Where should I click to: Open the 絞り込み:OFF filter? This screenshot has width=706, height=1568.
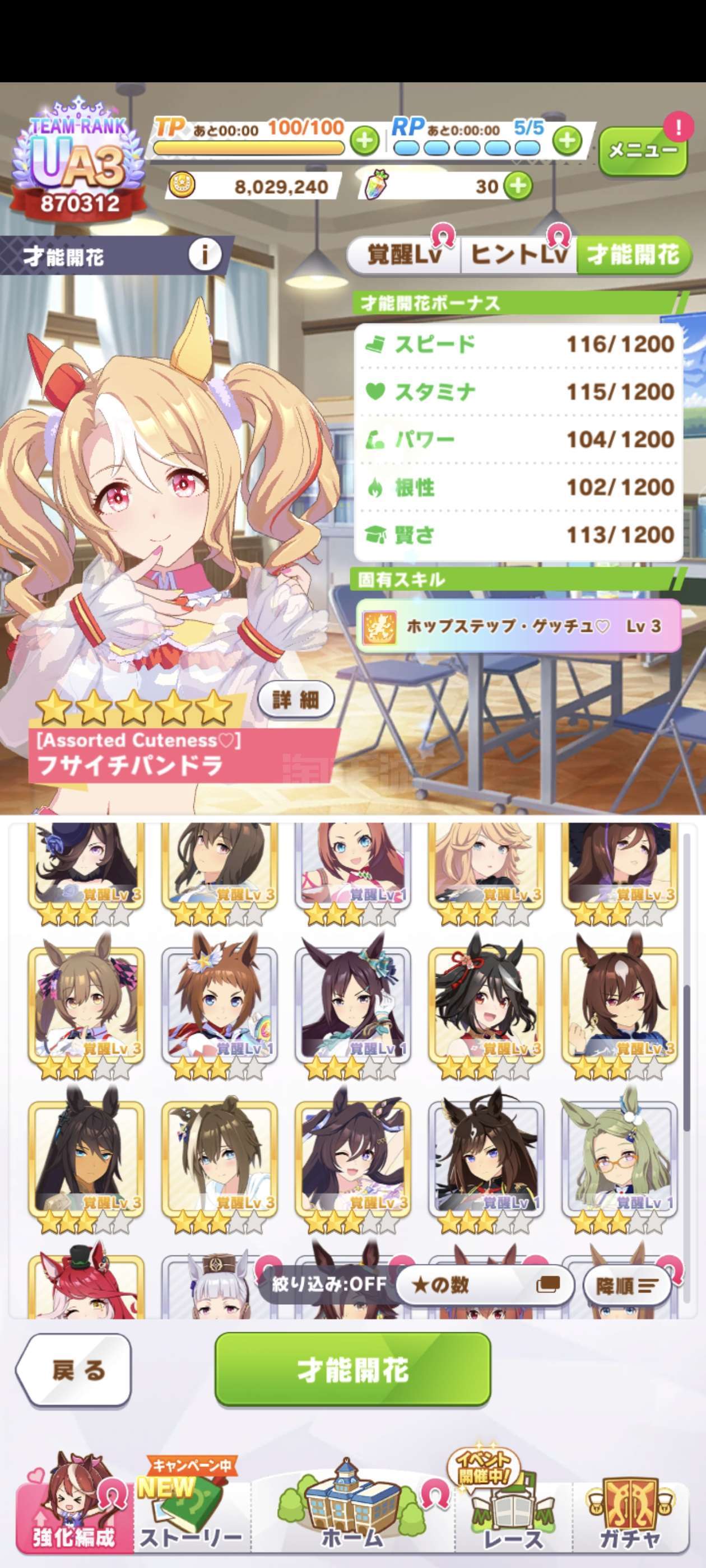pyautogui.click(x=329, y=1284)
